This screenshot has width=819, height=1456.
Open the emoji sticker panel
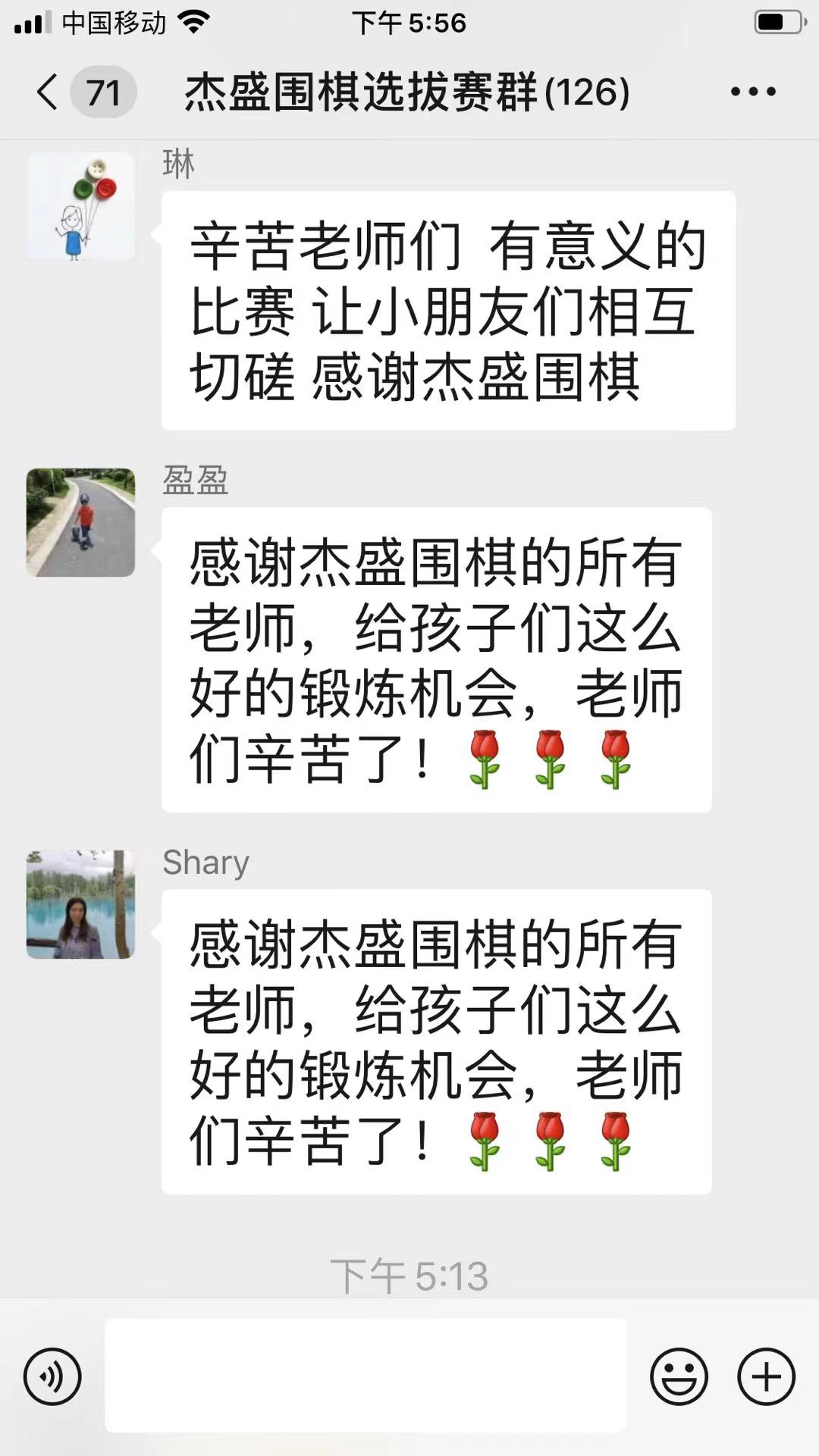click(x=679, y=1376)
